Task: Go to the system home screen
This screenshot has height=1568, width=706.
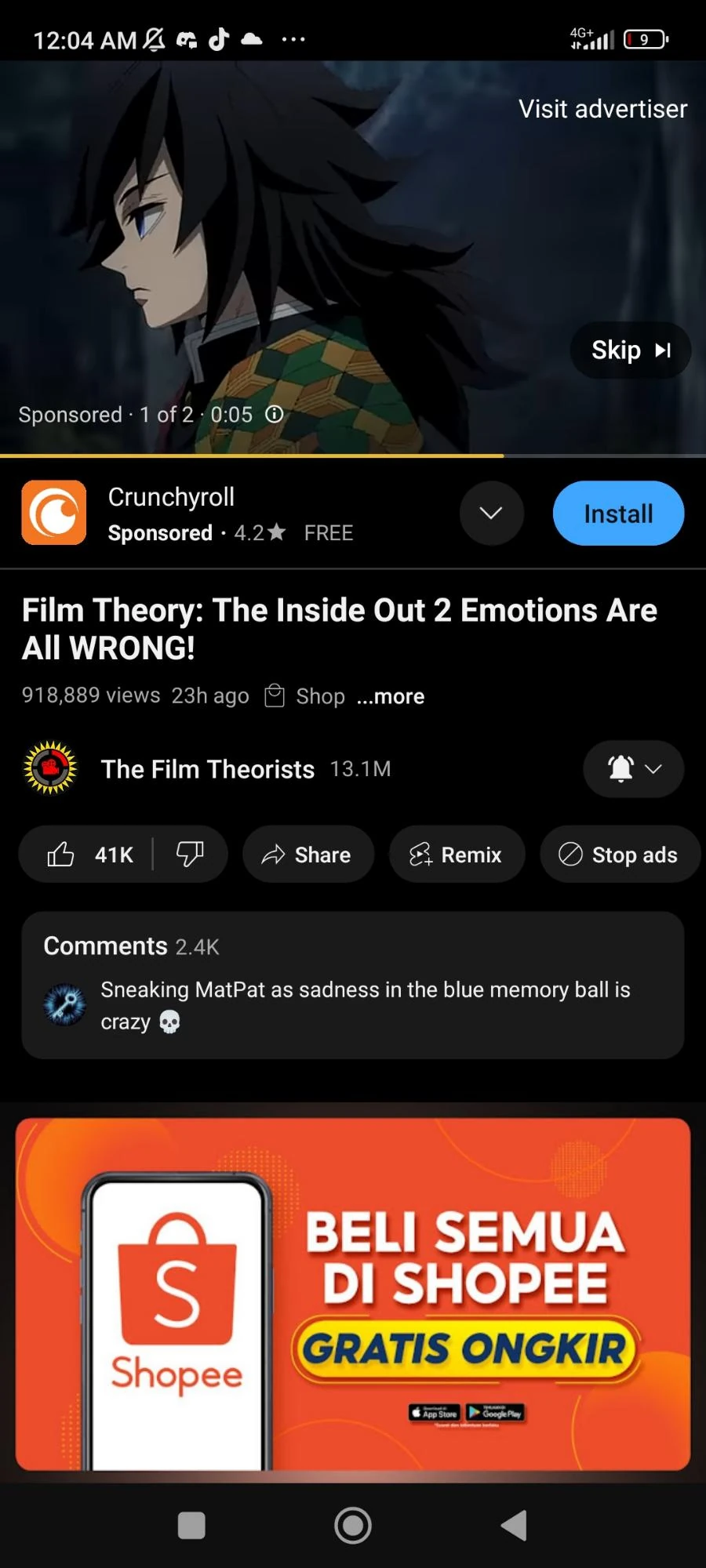Action: tap(353, 1526)
